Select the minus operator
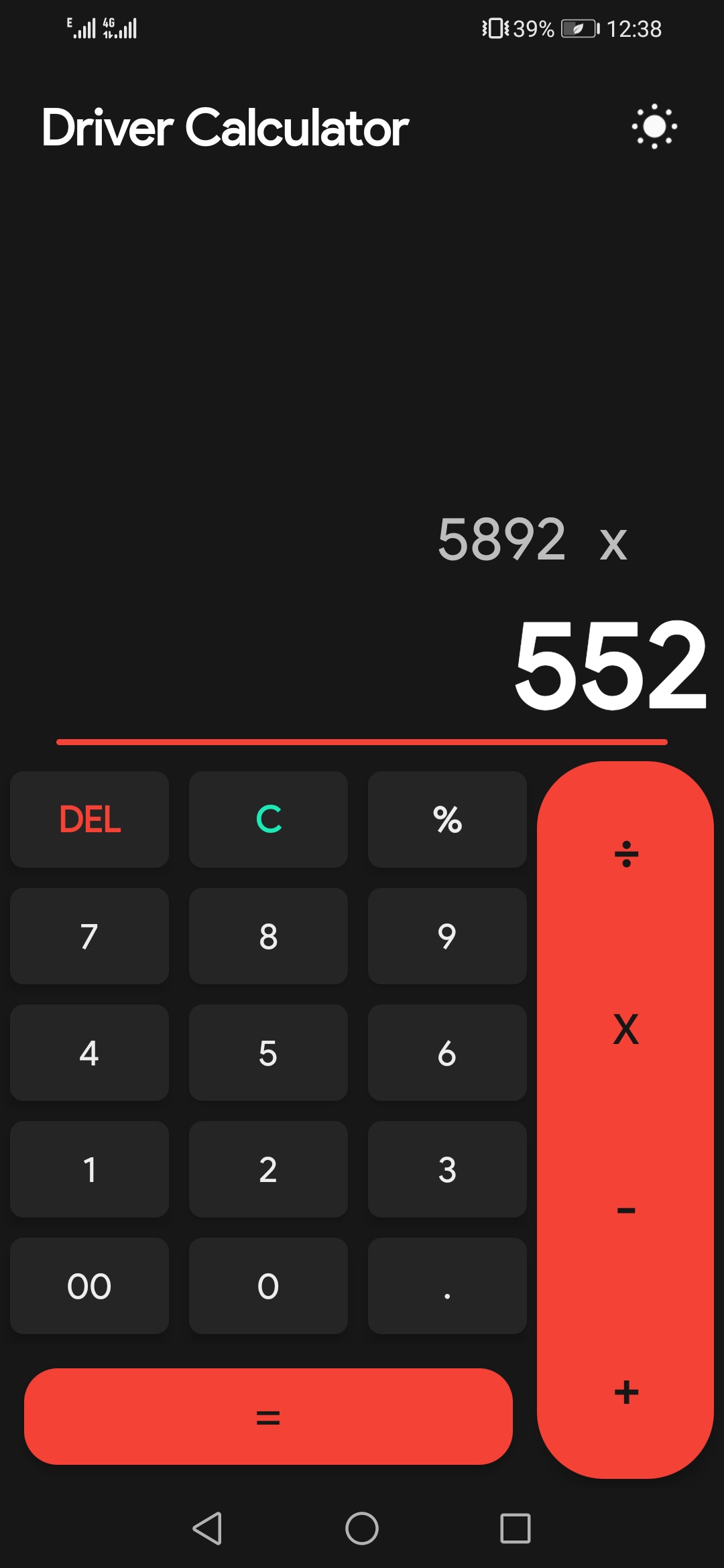Image resolution: width=724 pixels, height=1568 pixels. tap(625, 1210)
